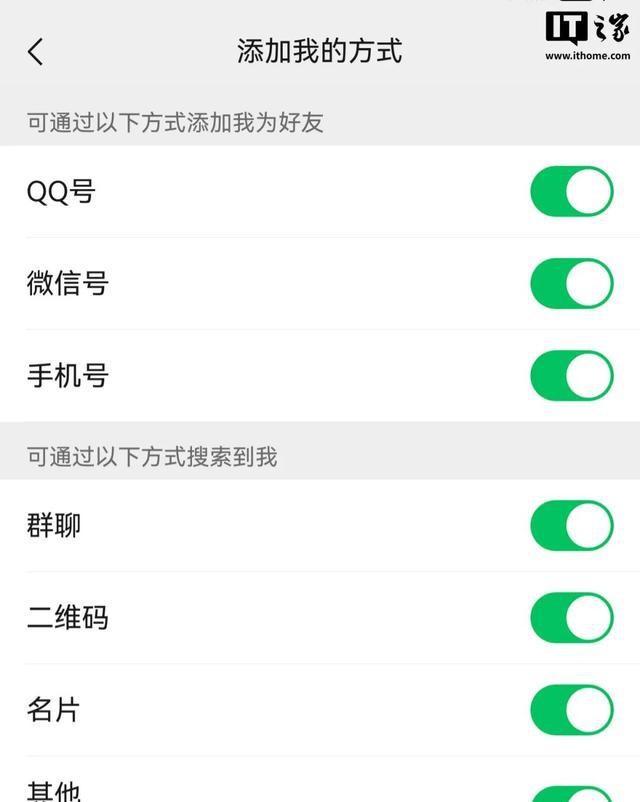Go back from 添加我的方式 page

(x=36, y=52)
